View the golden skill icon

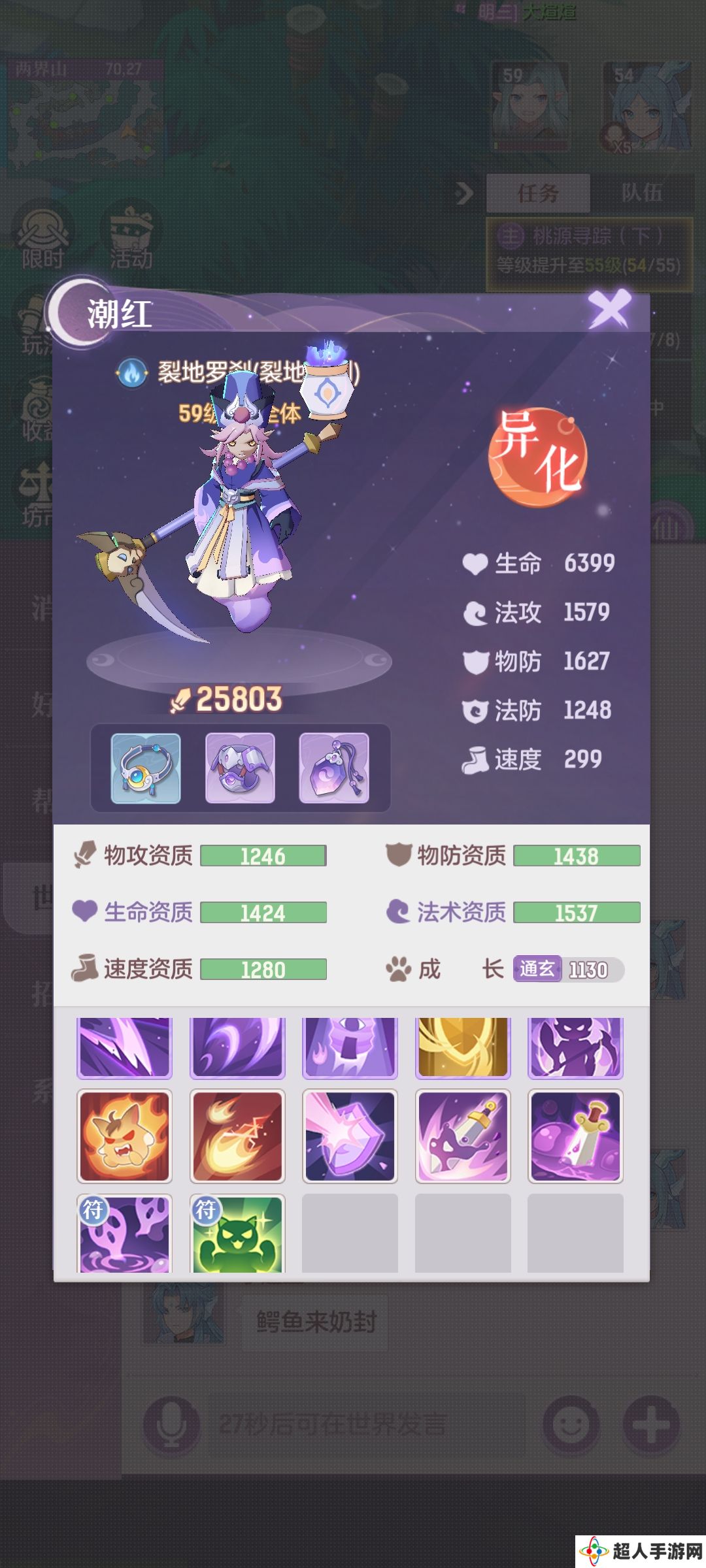[463, 1048]
